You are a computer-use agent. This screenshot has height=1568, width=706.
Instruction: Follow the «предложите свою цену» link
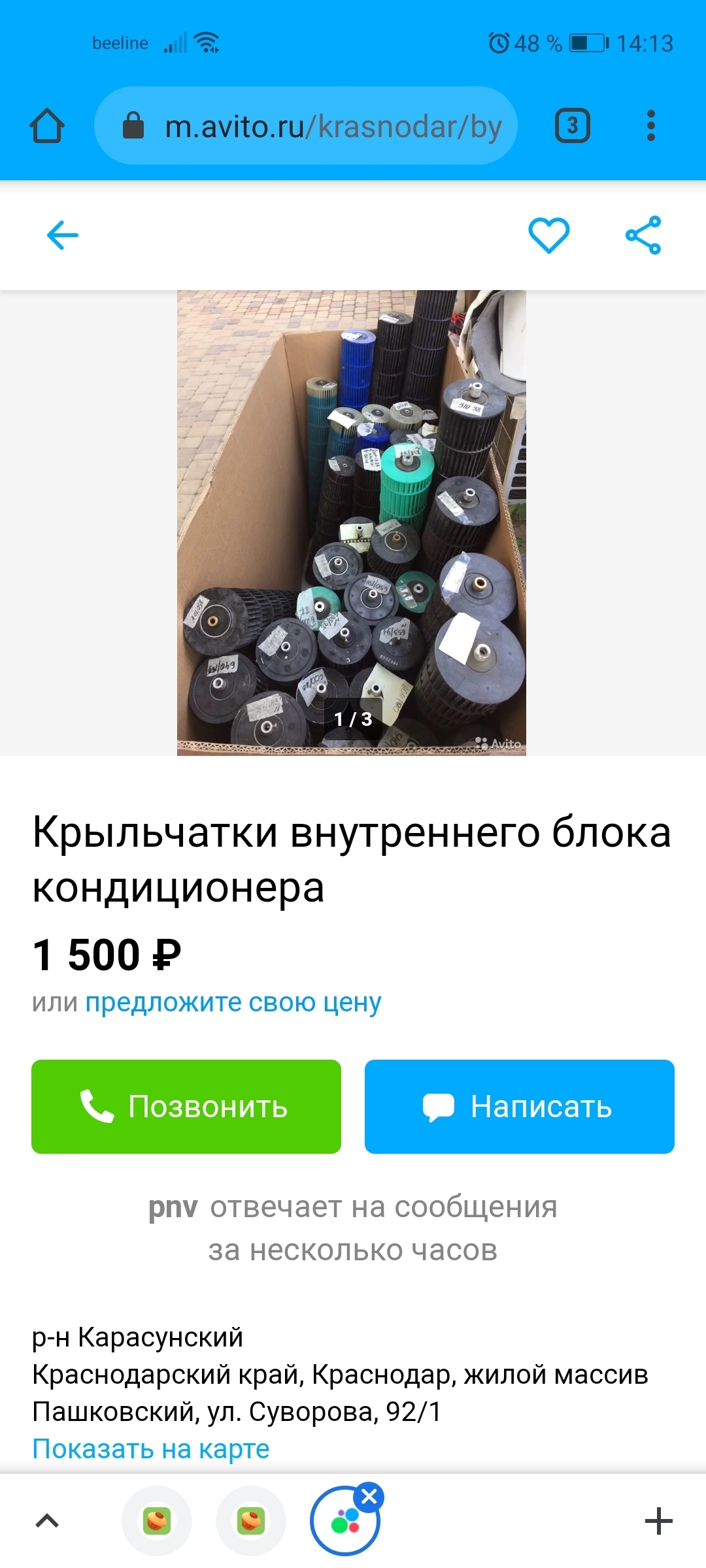233,1002
